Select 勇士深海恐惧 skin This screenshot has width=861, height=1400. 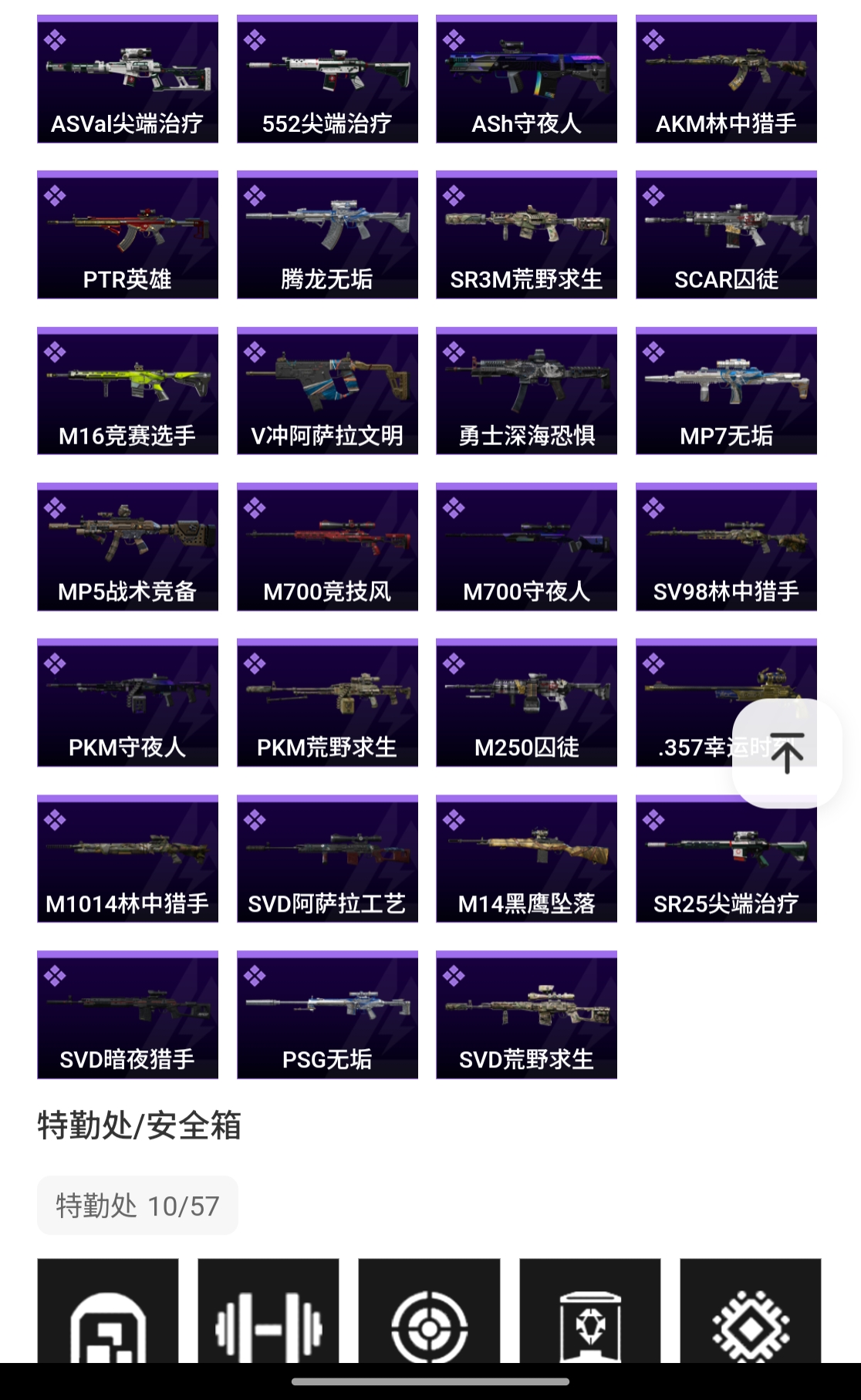pyautogui.click(x=526, y=391)
